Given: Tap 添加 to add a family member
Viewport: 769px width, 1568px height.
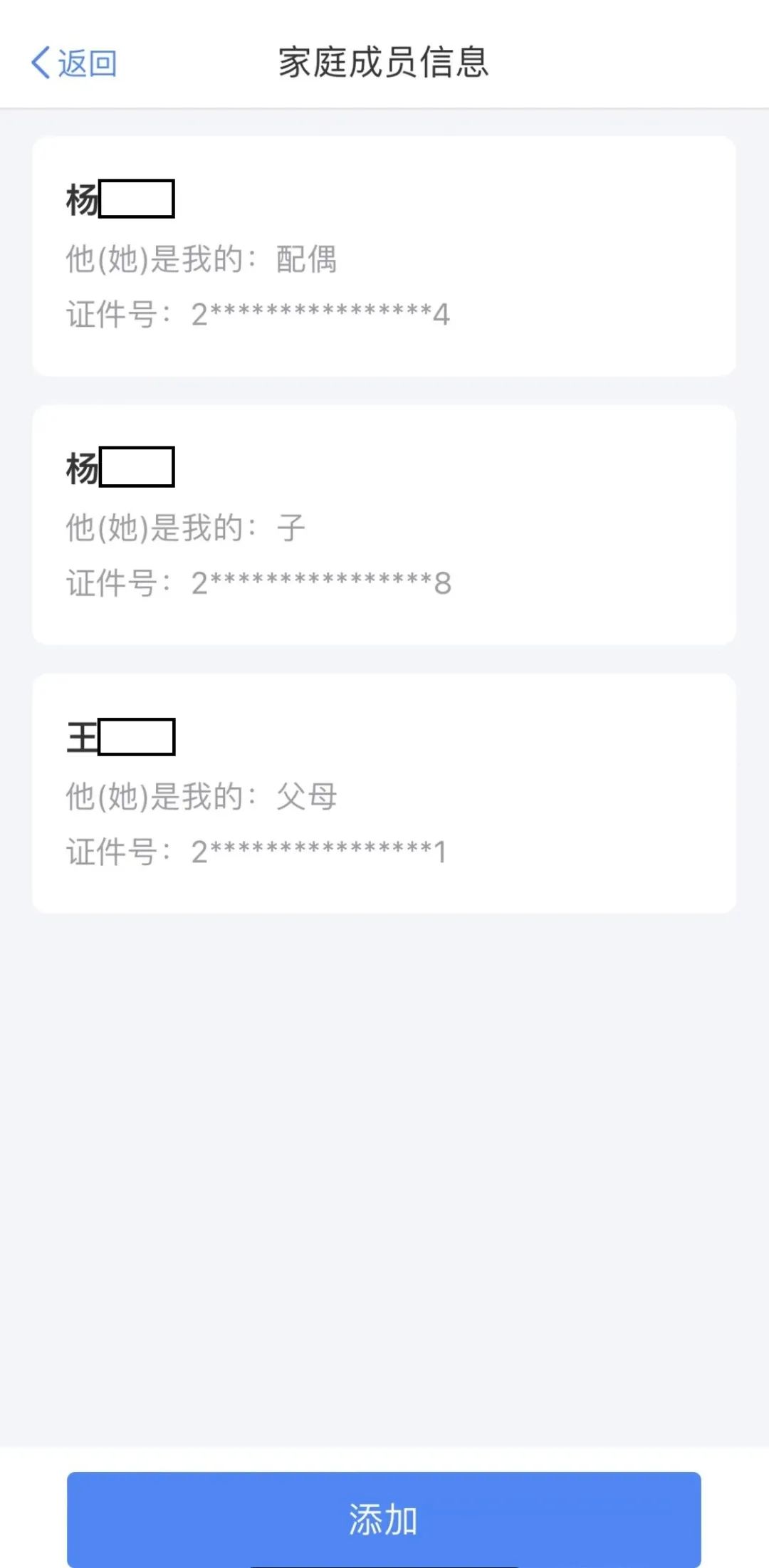Looking at the screenshot, I should click(384, 1519).
